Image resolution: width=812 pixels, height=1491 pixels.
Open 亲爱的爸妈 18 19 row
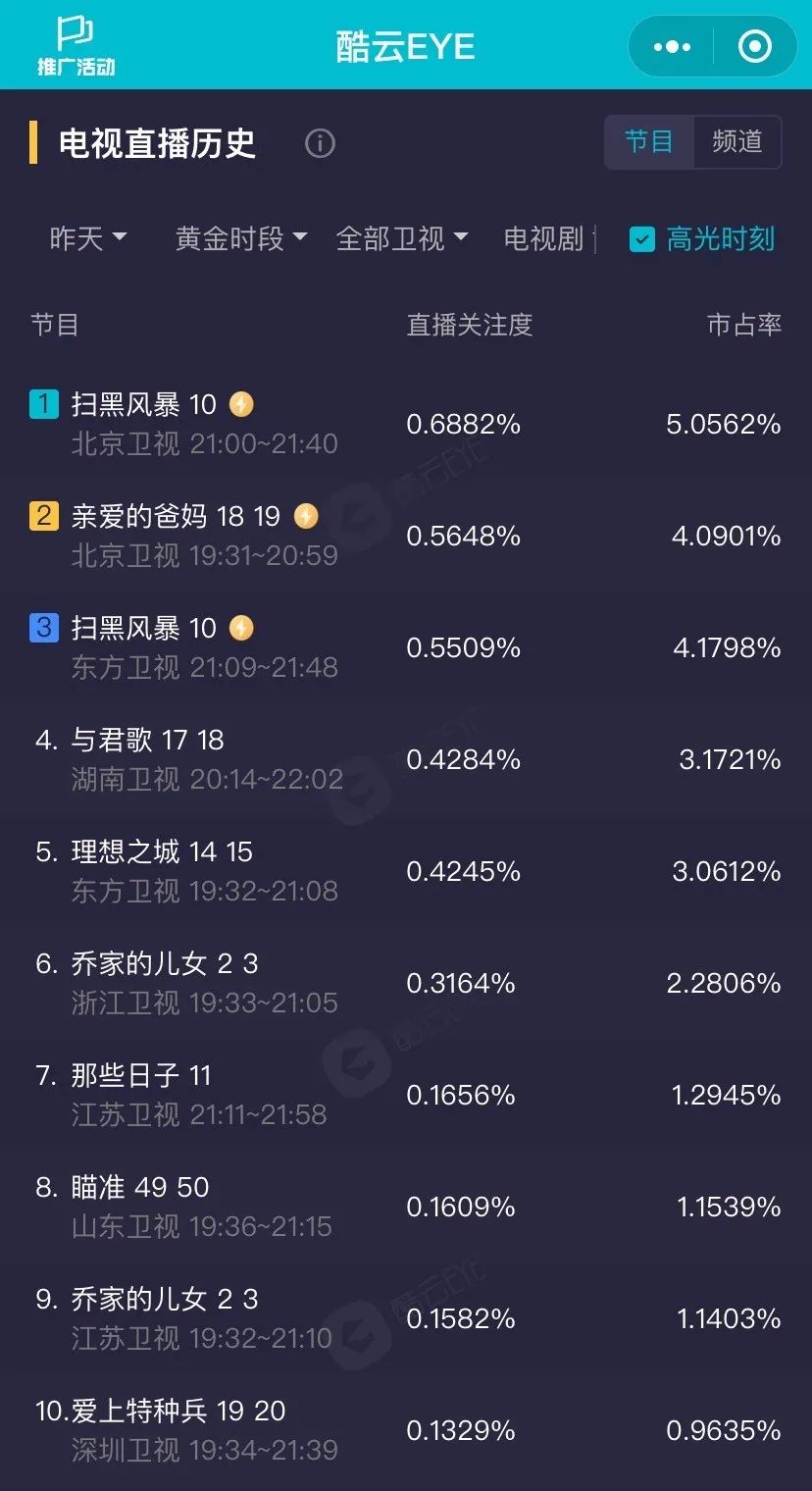(x=176, y=516)
